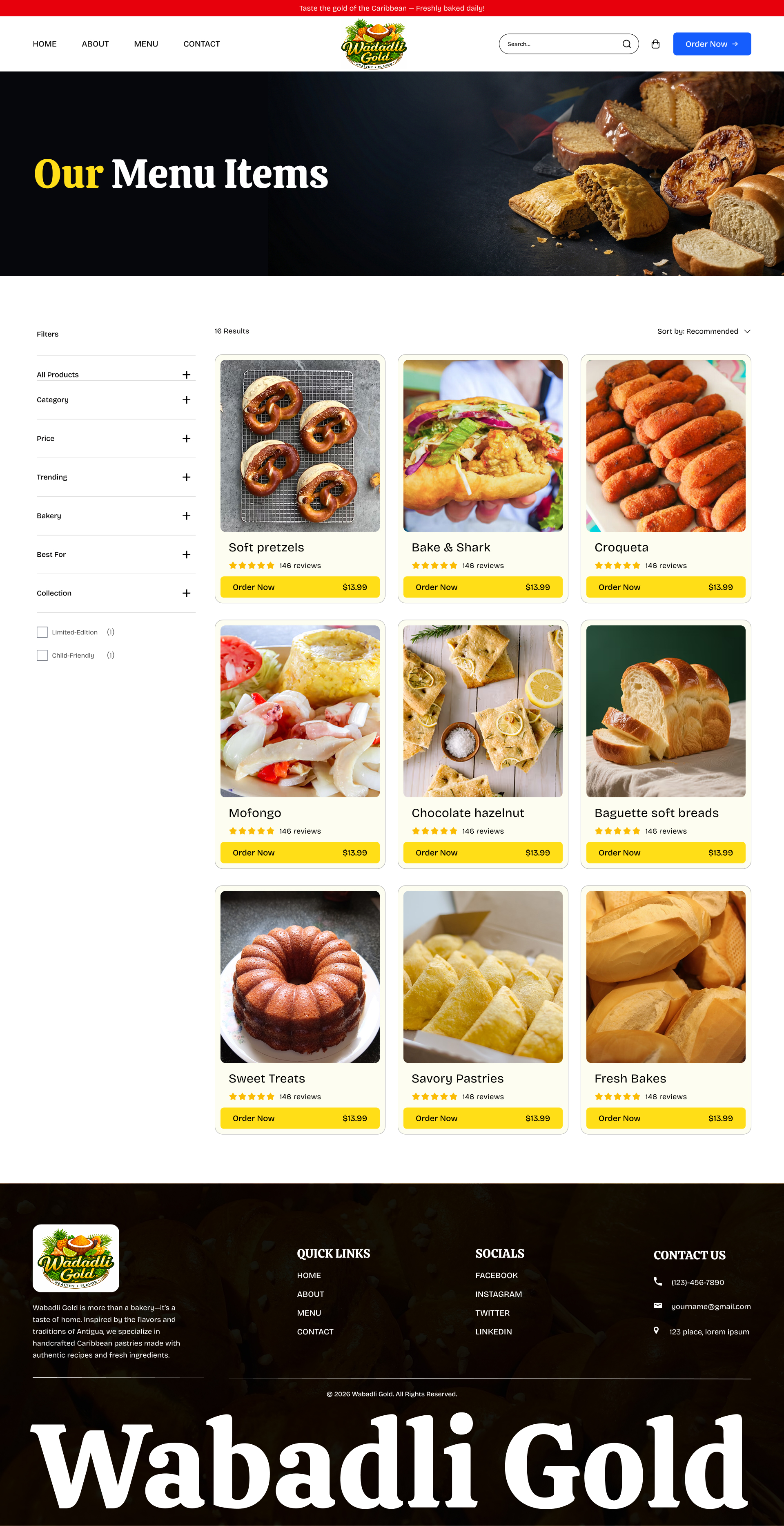
Task: Open the Croqueta product image
Action: point(666,446)
